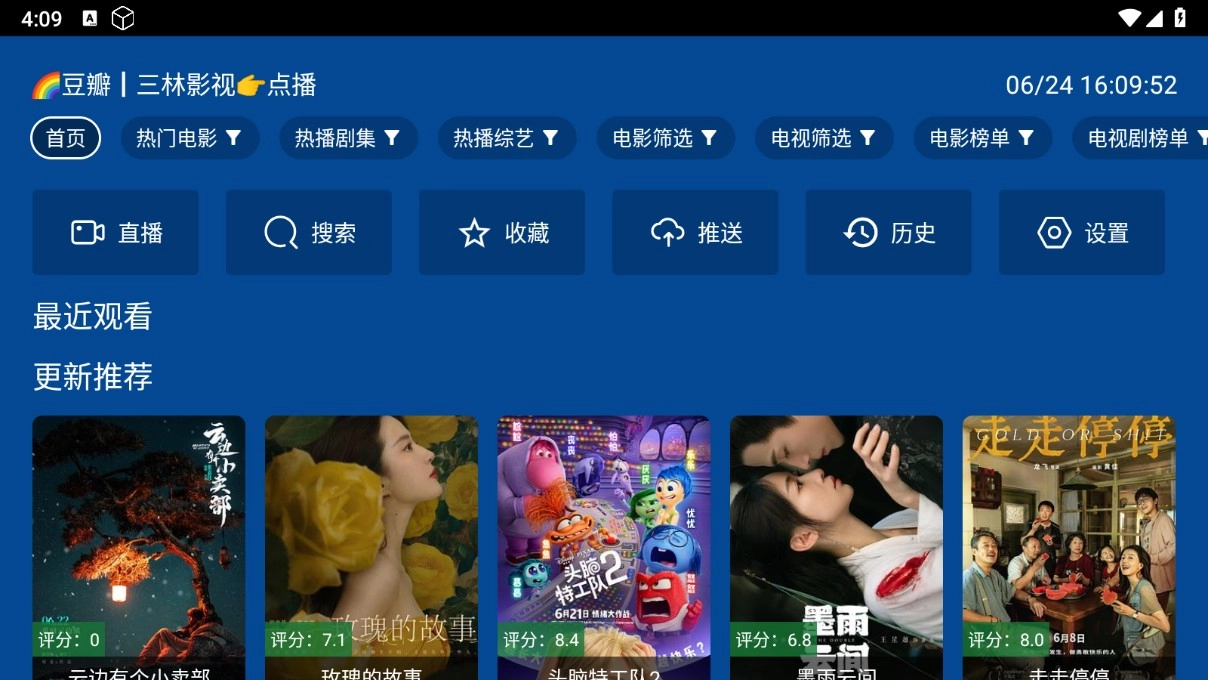Image resolution: width=1208 pixels, height=680 pixels.
Task: Open 设置 settings
Action: point(1081,233)
